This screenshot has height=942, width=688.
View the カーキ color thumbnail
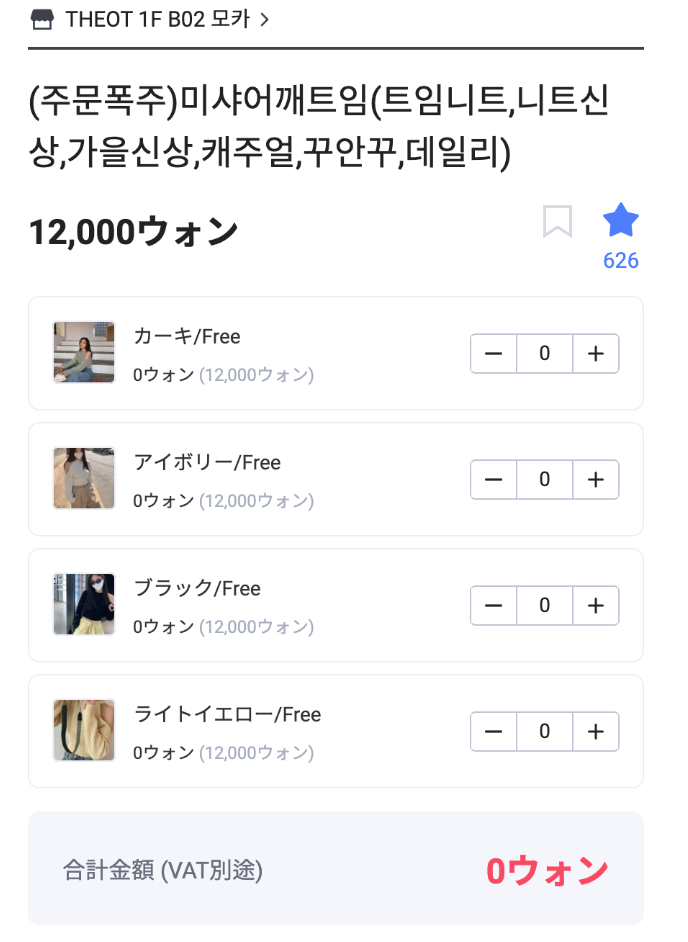point(84,352)
